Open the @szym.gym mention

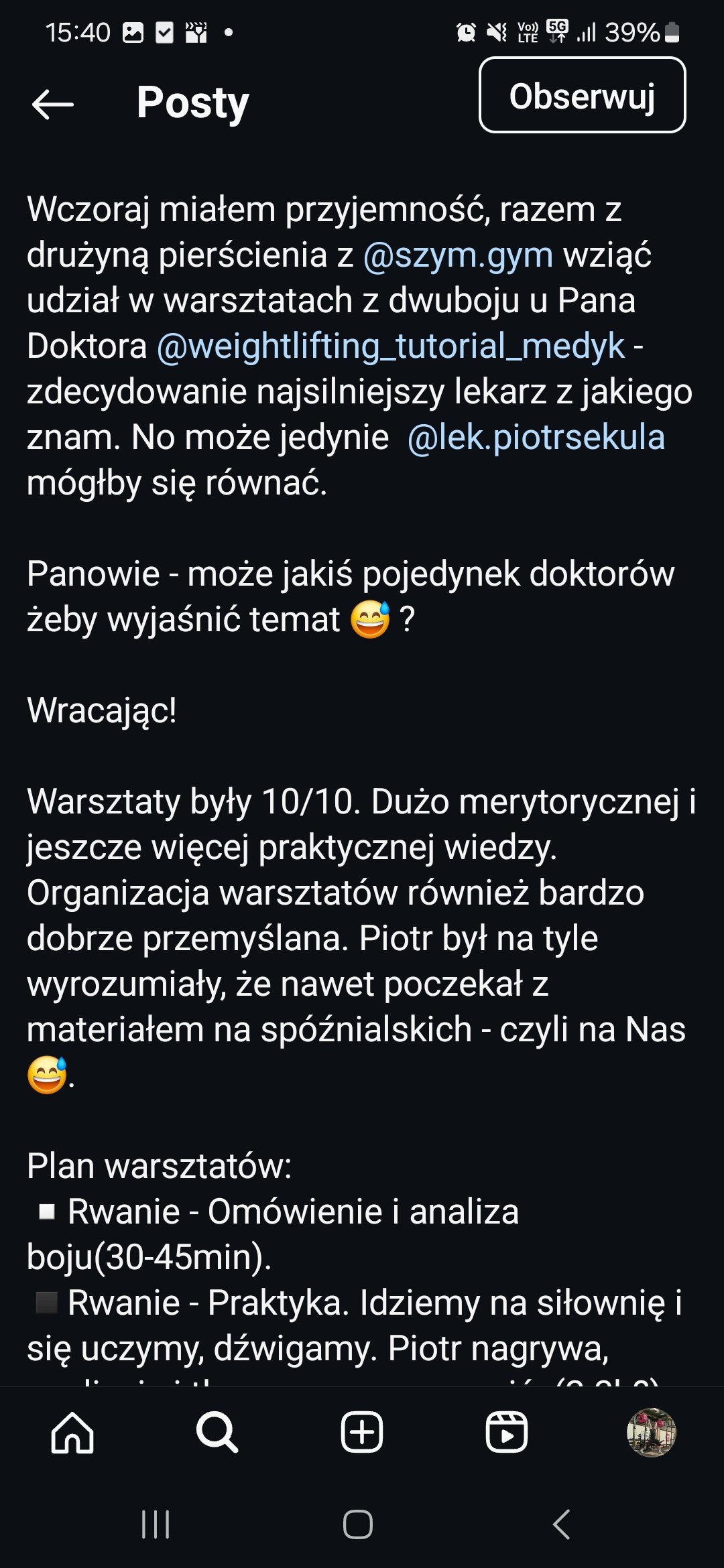[458, 255]
